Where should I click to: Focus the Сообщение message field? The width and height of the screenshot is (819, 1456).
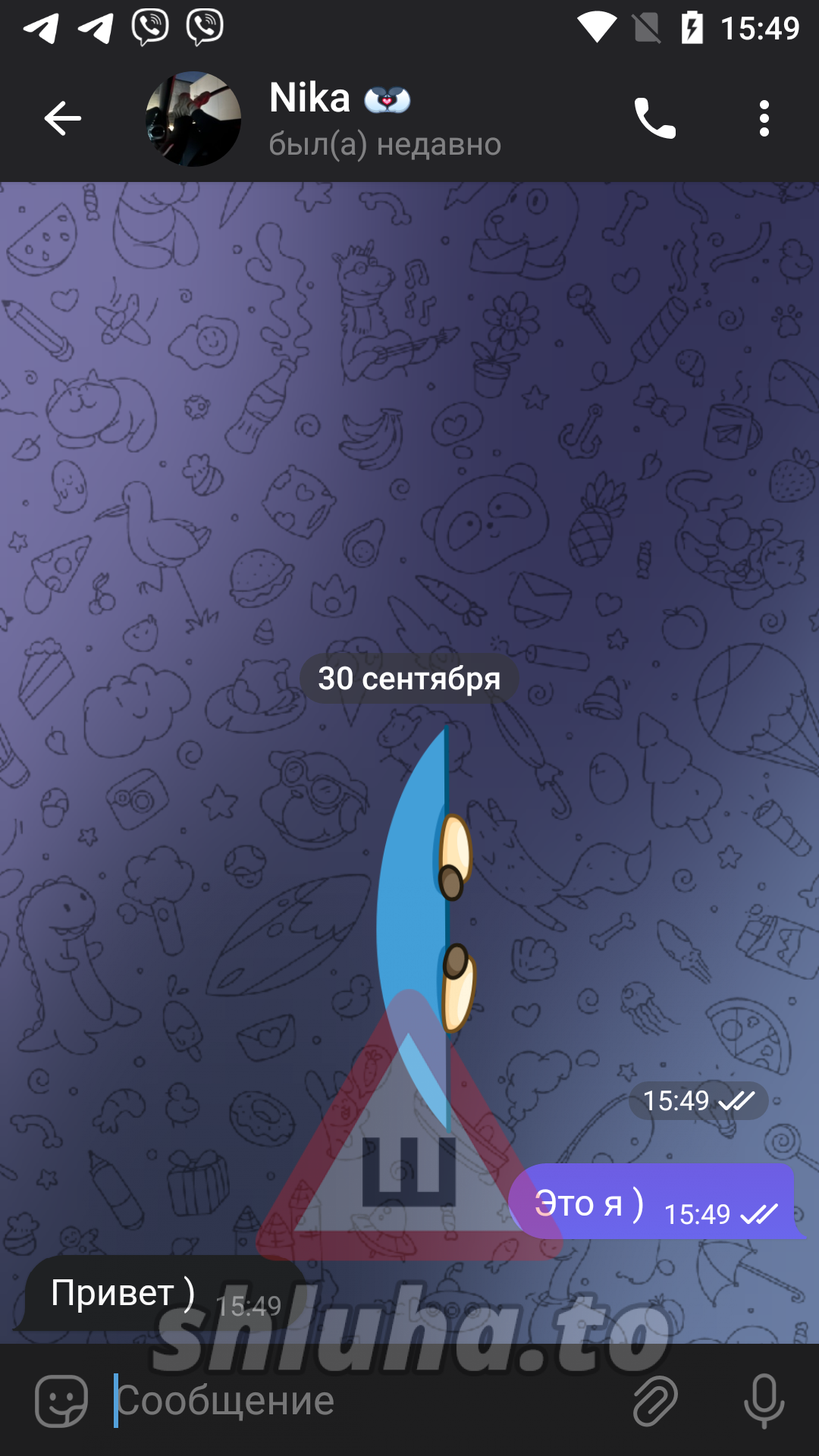[364, 1401]
